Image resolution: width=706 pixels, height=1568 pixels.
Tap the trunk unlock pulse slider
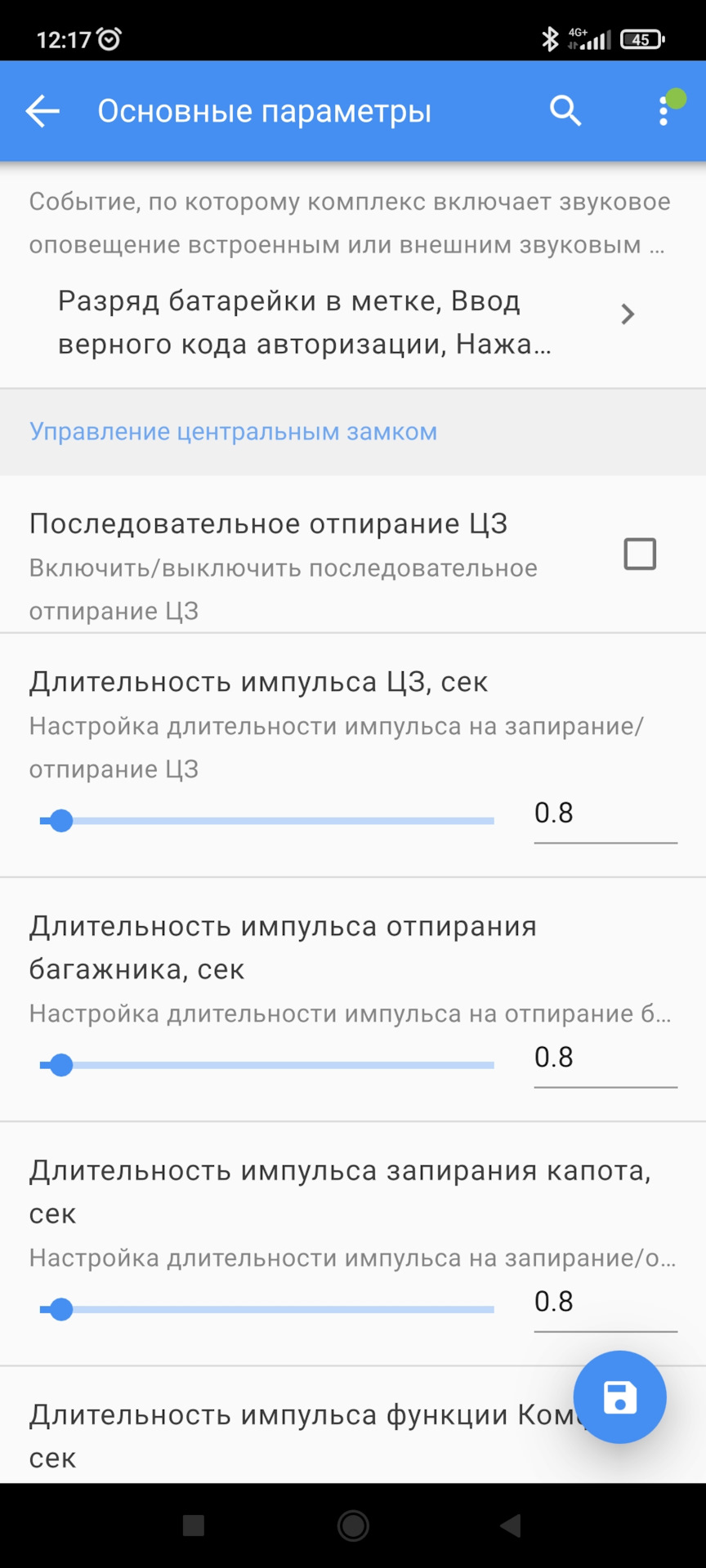point(267,1065)
